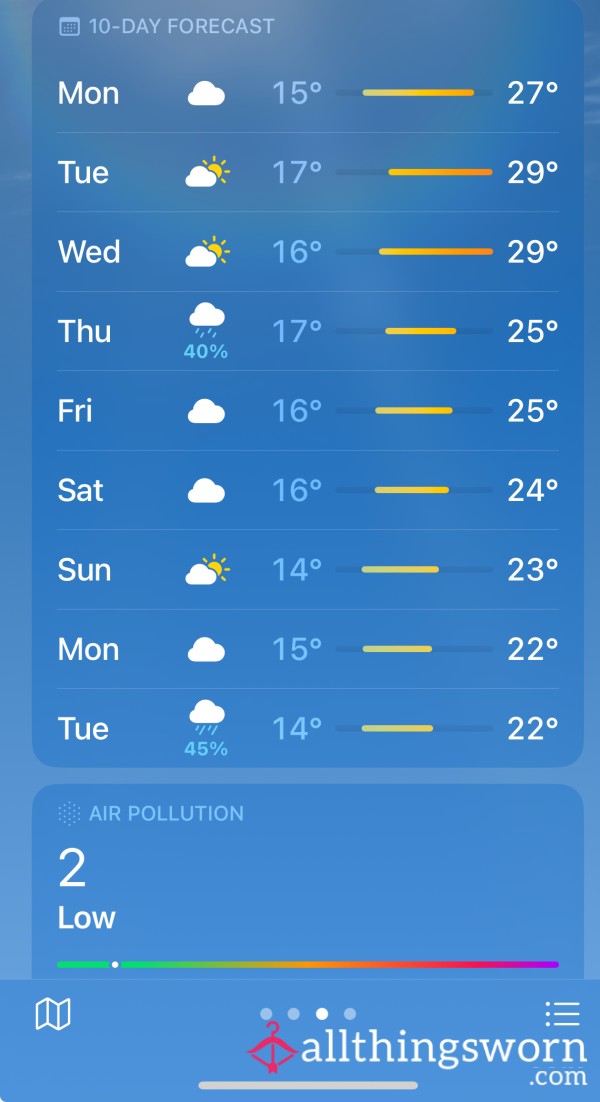Open Tuesday's forecast with 45% rain
The height and width of the screenshot is (1102, 600).
(308, 728)
